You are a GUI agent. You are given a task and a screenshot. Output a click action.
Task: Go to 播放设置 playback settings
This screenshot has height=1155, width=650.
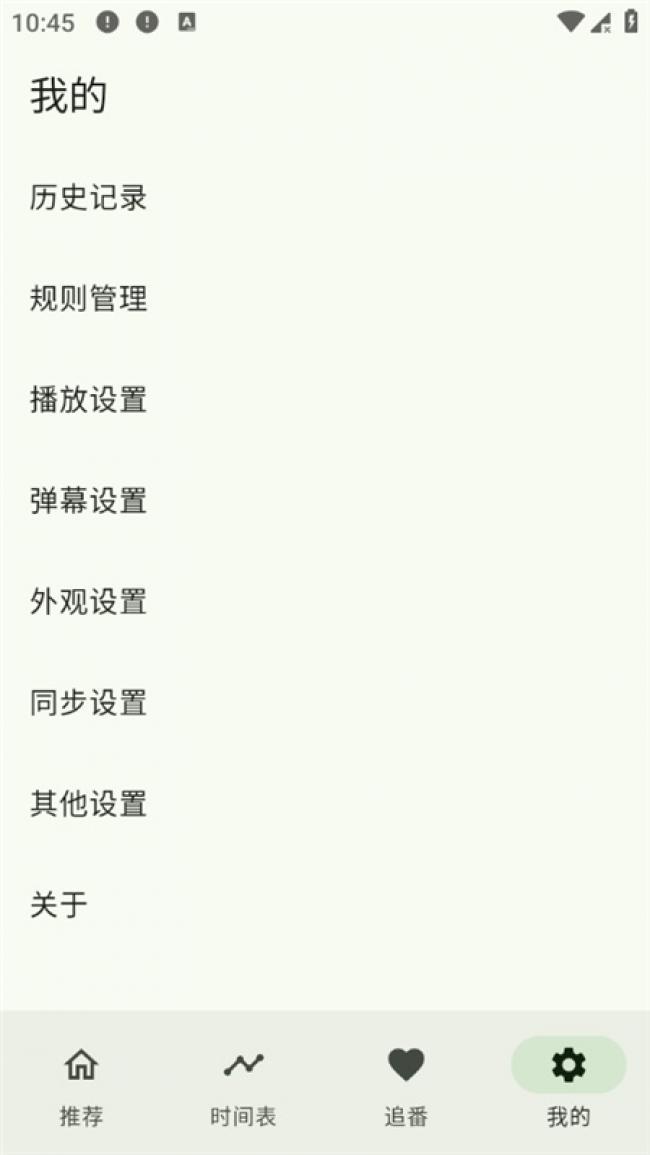point(325,399)
